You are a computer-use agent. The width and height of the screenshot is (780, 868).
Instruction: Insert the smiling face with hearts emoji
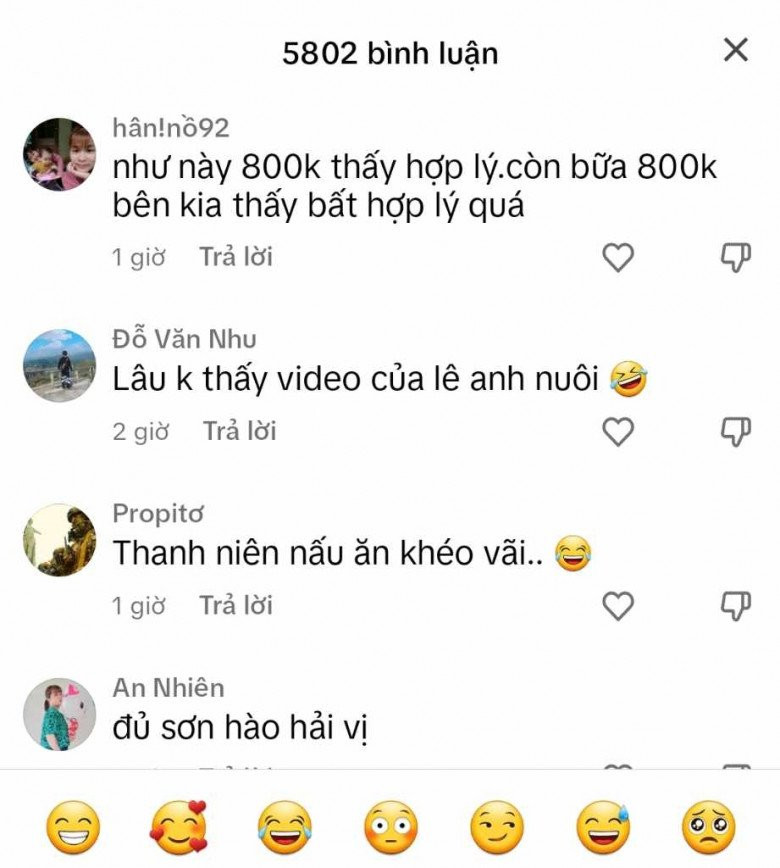pos(178,827)
